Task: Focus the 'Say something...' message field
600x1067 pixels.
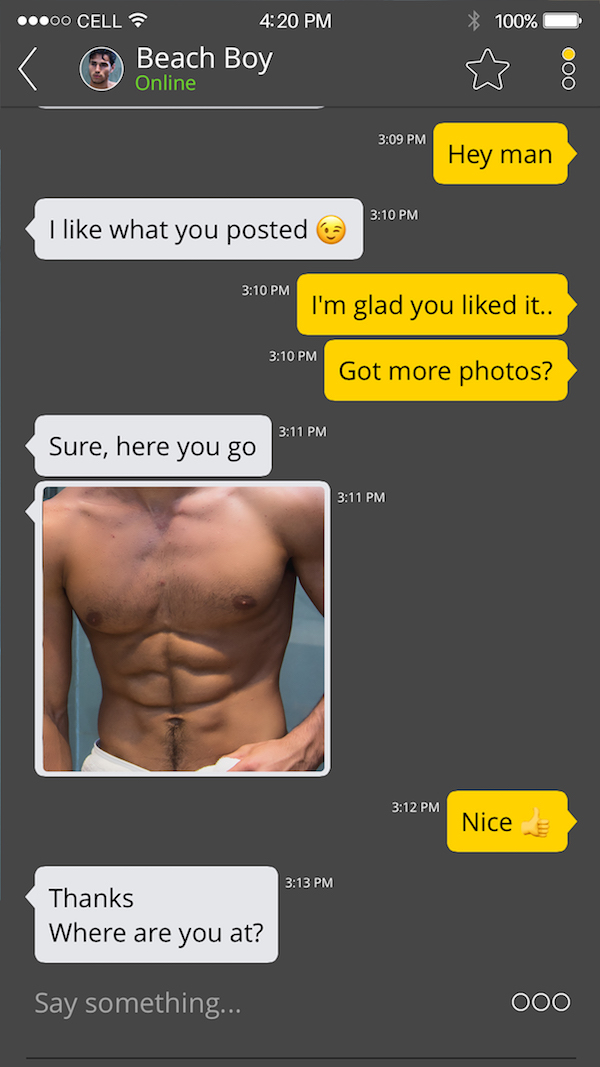Action: coord(265,1003)
